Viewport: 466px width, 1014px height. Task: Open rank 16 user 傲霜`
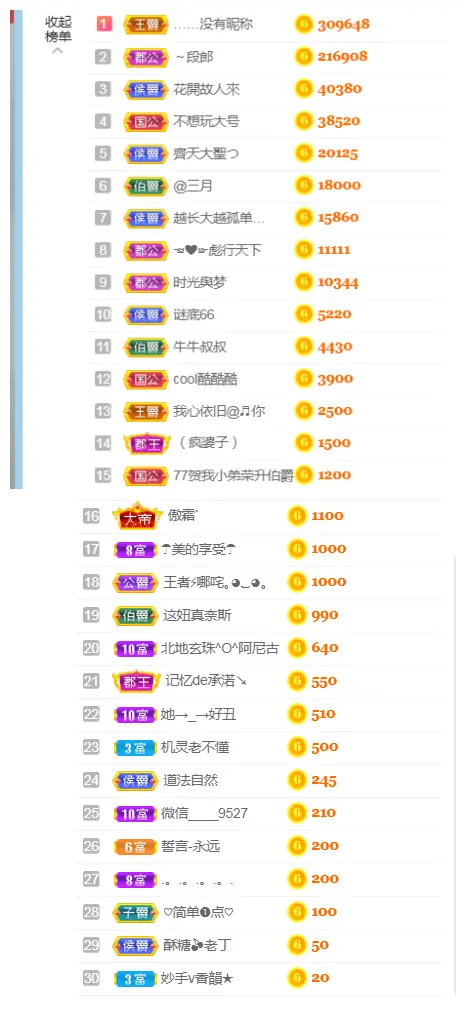(259, 516)
